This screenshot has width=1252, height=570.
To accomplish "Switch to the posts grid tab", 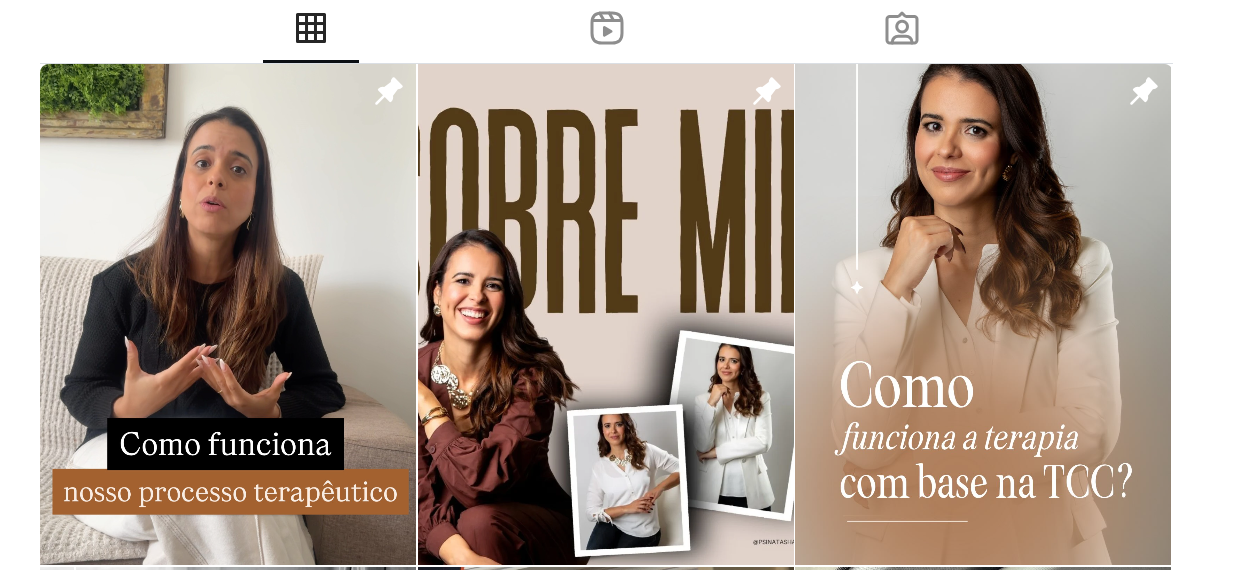I will tap(311, 29).
